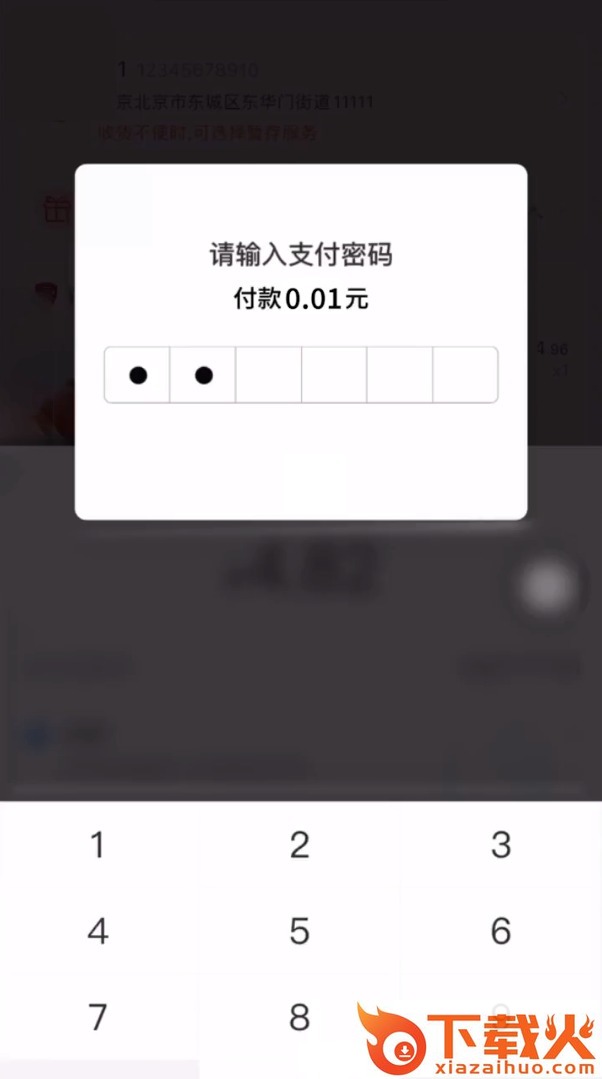
Task: Tap the number 2 key
Action: pos(300,846)
